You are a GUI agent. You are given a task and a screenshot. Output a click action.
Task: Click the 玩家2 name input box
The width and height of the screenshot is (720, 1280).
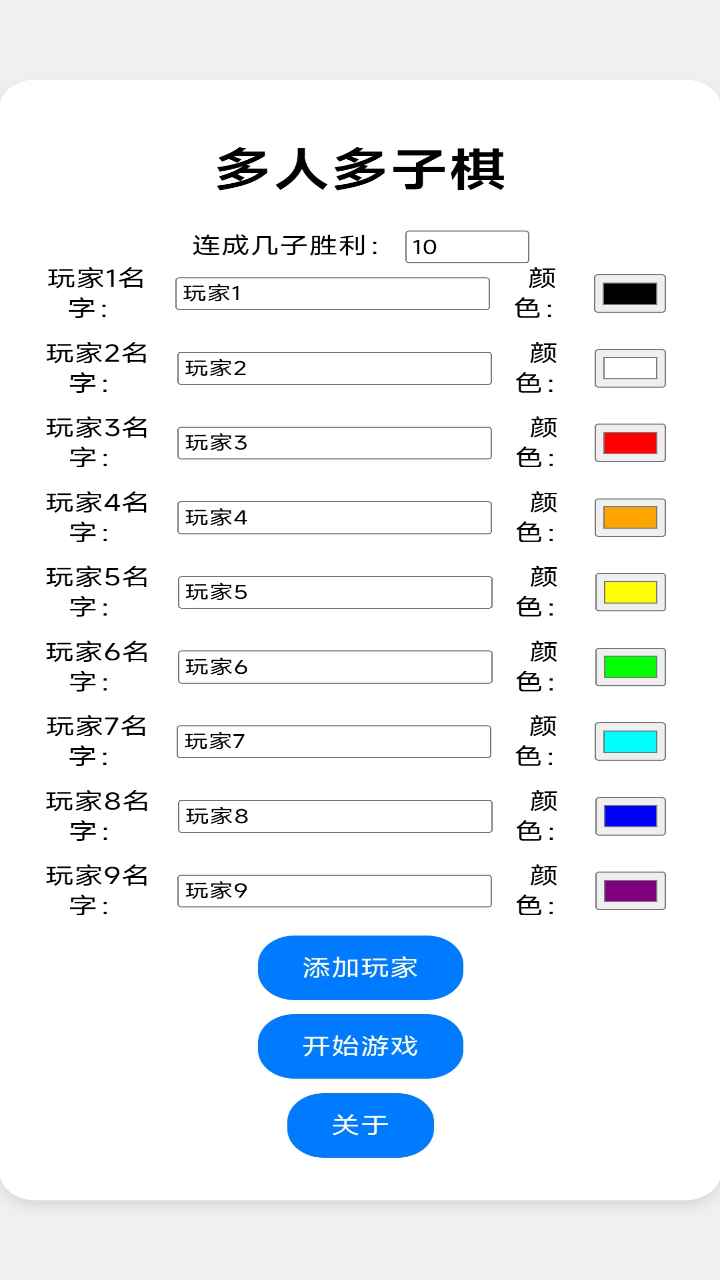pos(334,368)
